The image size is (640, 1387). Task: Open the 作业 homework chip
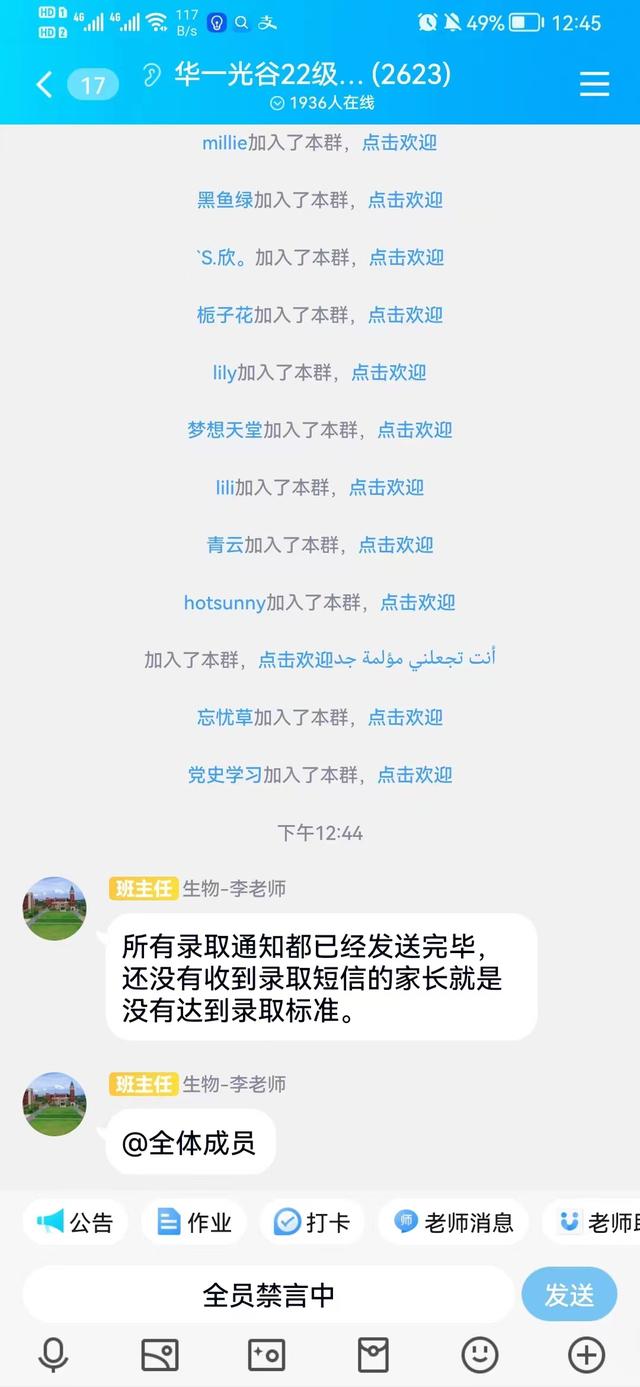pos(194,1222)
